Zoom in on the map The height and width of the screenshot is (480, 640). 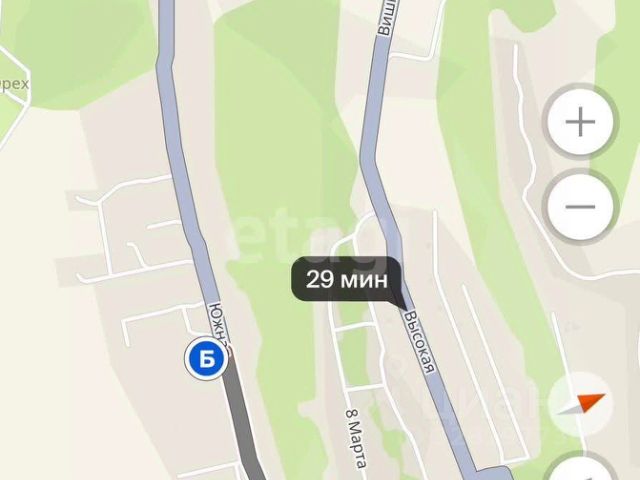tap(580, 123)
